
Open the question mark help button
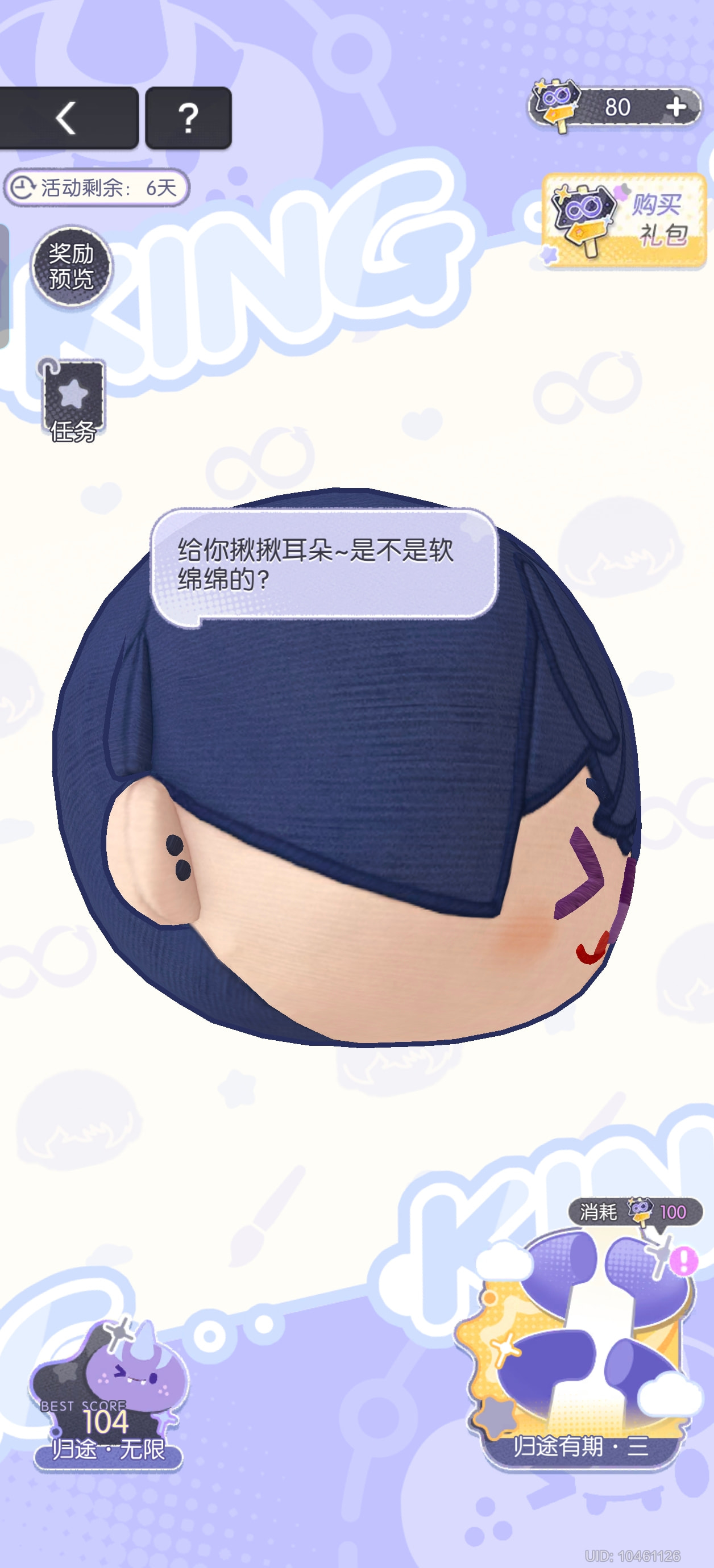[x=188, y=118]
